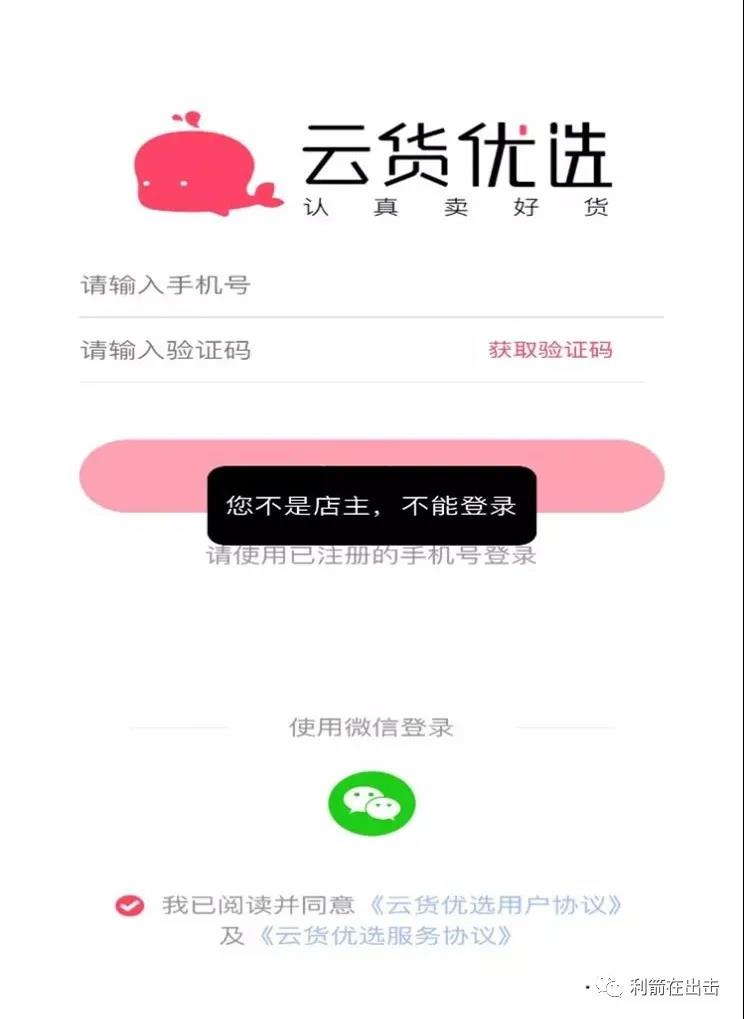
Task: Dismiss the 您不是店主 toast message
Action: click(371, 505)
